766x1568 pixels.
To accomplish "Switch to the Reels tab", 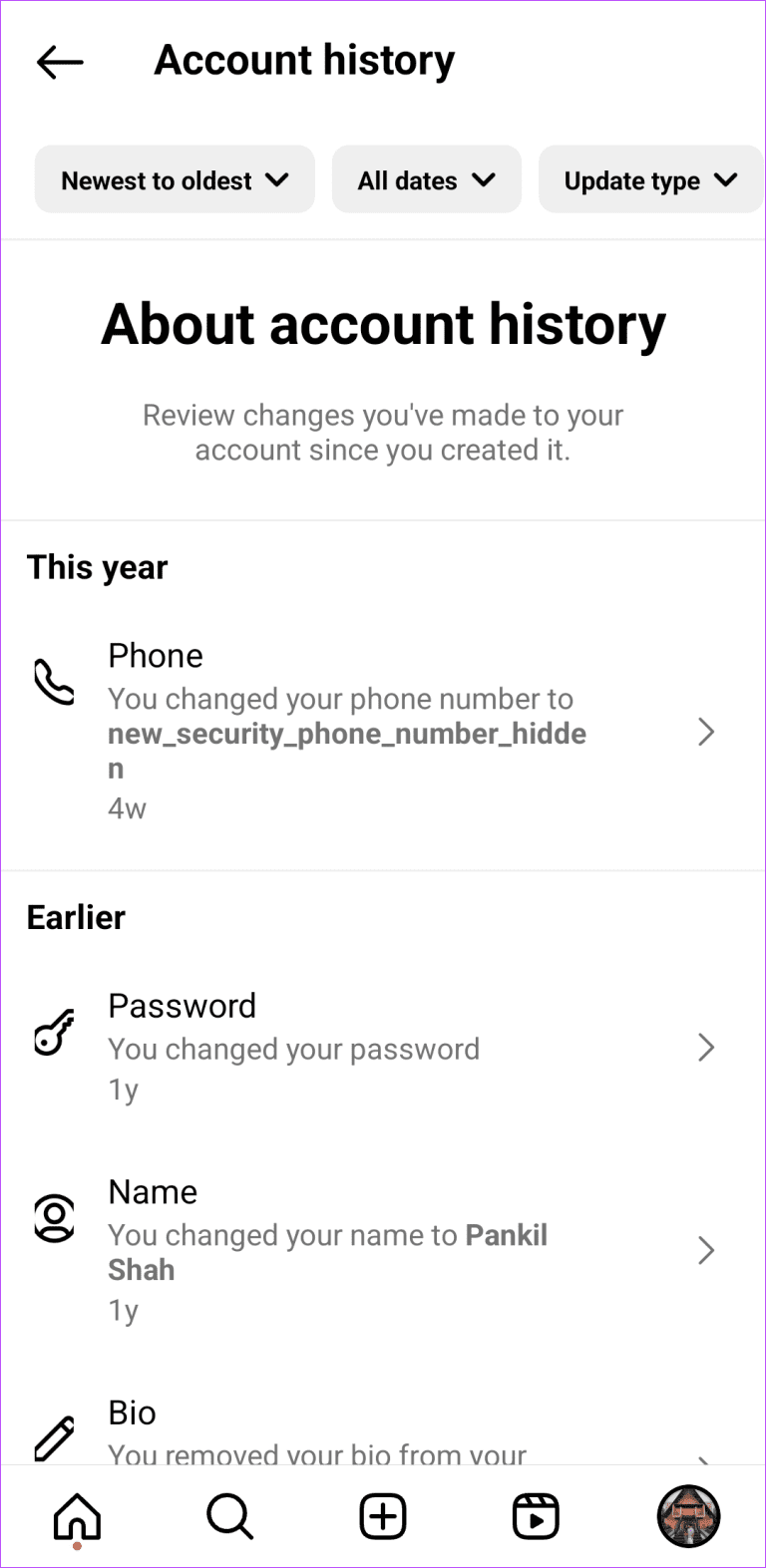I will point(536,1516).
